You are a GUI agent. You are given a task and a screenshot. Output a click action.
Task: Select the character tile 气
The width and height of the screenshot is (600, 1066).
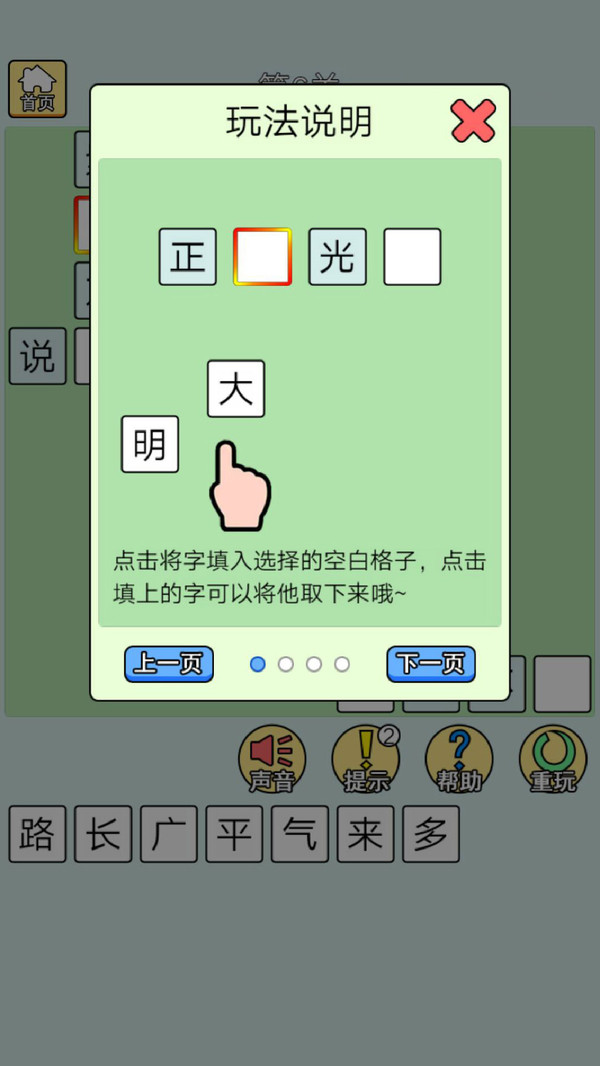300,834
